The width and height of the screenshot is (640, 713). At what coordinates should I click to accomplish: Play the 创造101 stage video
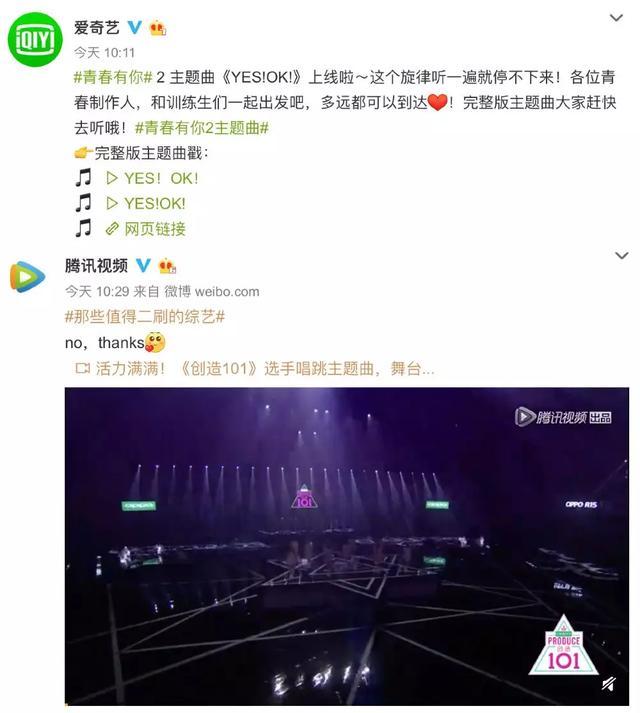coord(346,545)
